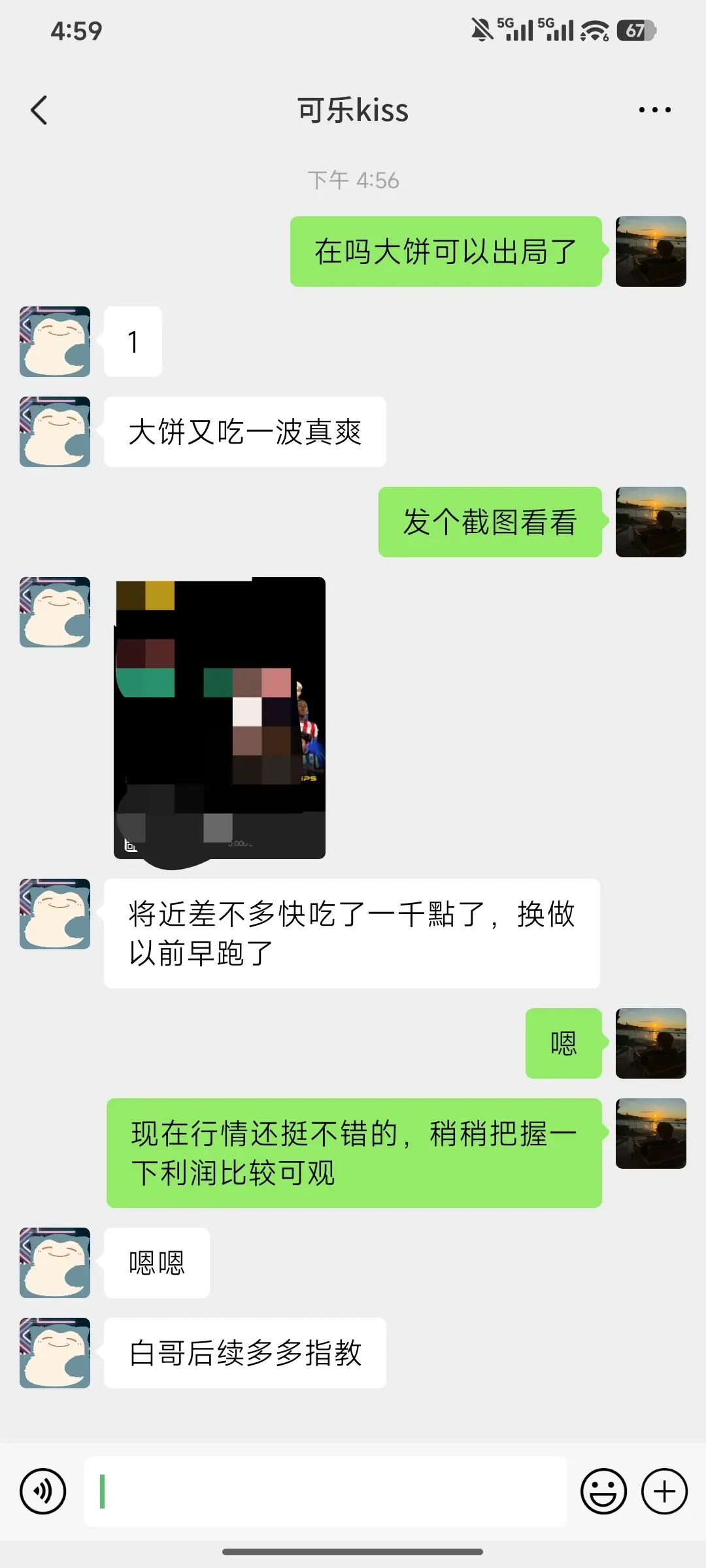Tap the chat title 可乐kiss
Screen dimensions: 706x1568
(x=352, y=110)
